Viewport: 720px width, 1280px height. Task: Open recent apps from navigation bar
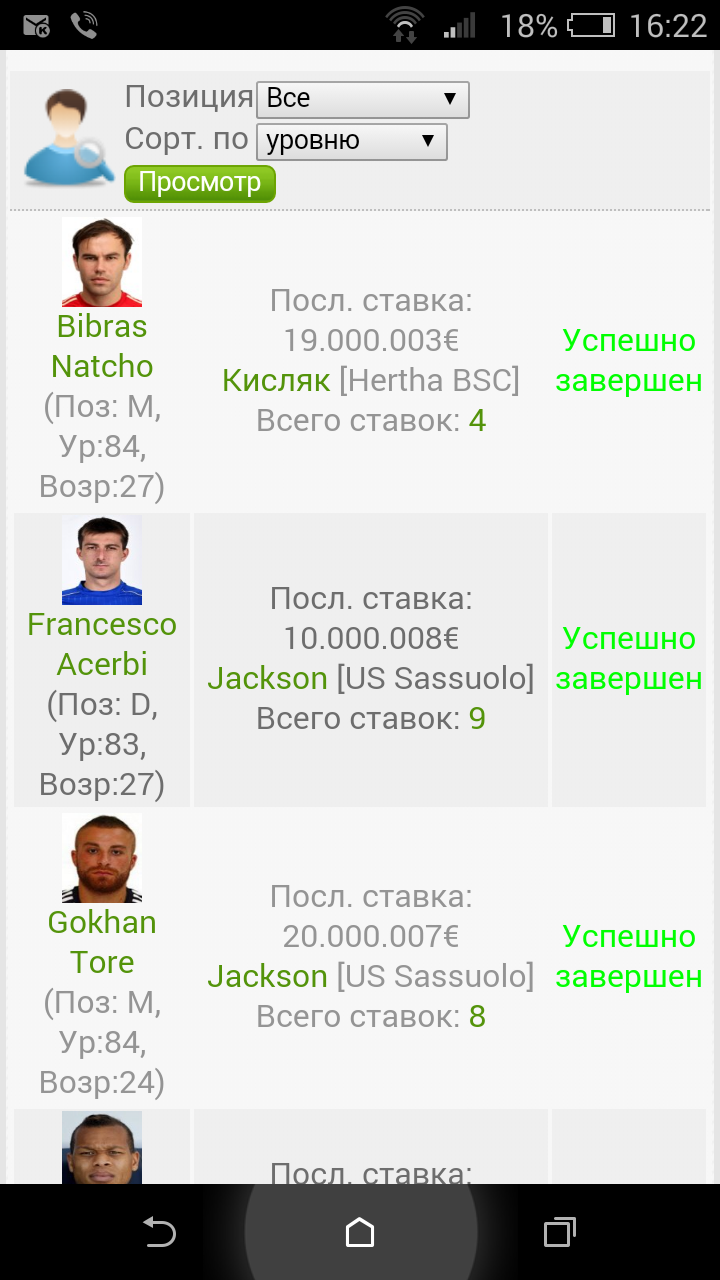coord(559,1232)
